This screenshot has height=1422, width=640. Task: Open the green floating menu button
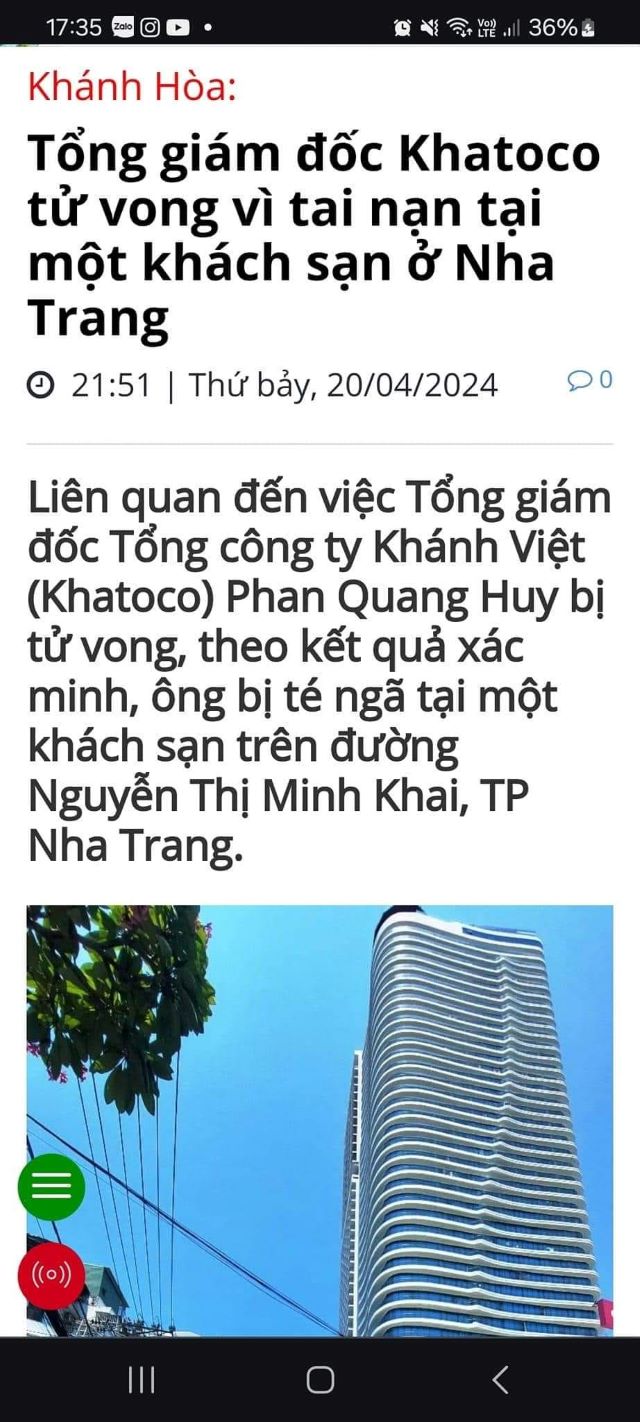coord(51,1186)
